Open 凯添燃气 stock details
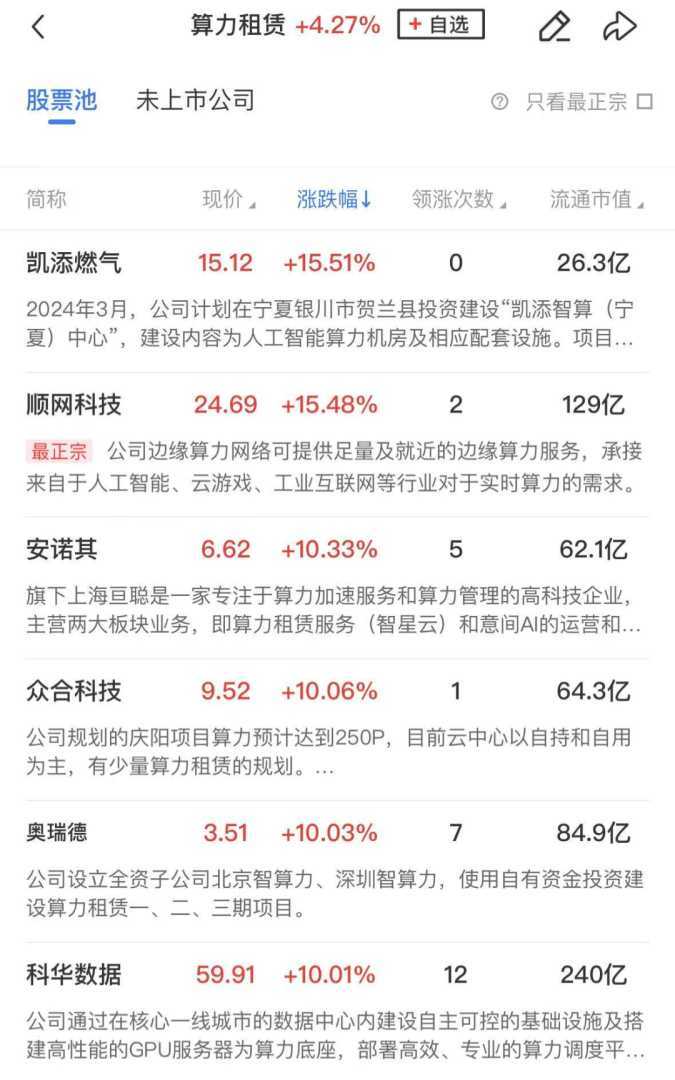 (74, 263)
